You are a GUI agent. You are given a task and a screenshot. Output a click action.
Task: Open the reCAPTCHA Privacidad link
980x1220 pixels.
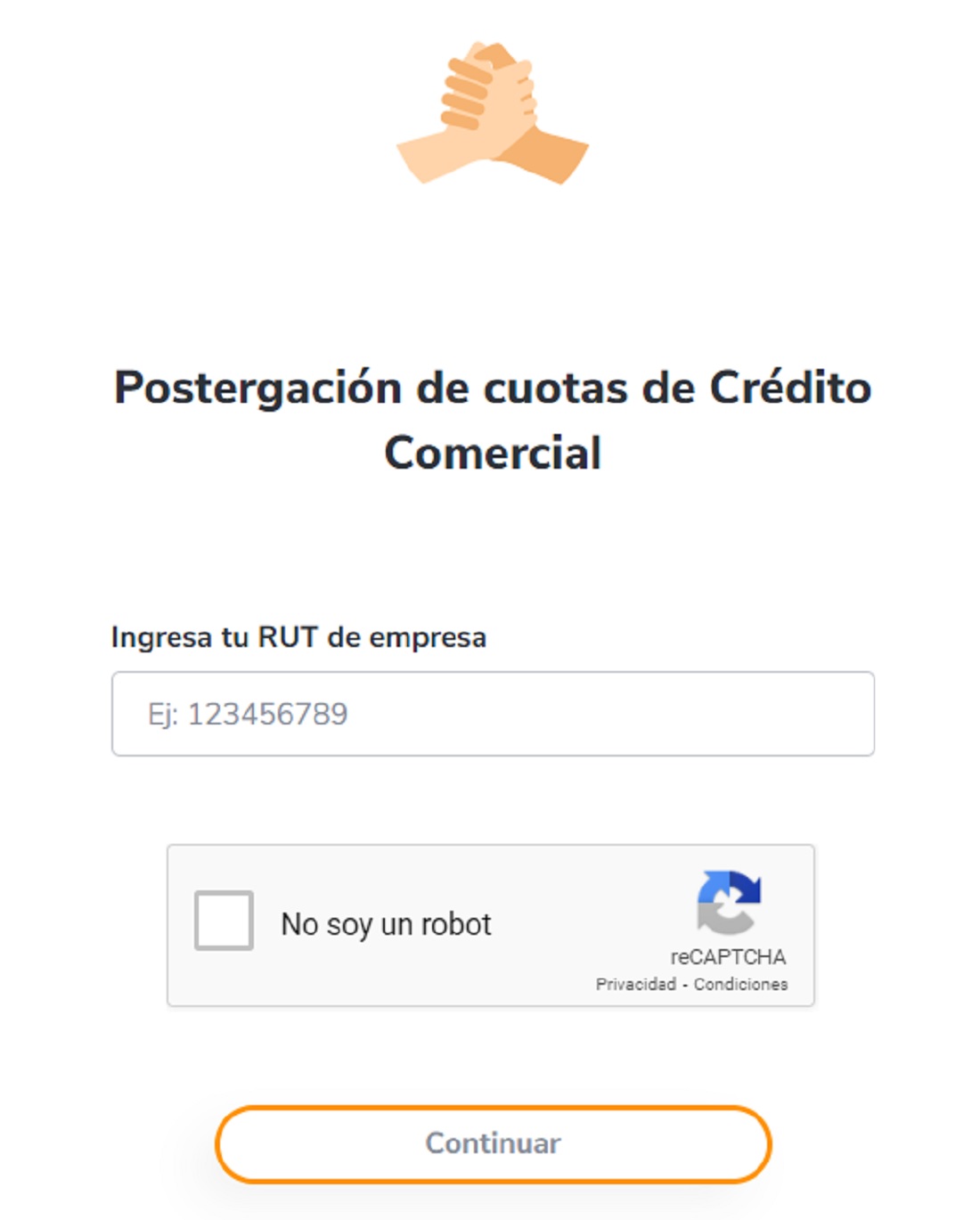point(635,985)
